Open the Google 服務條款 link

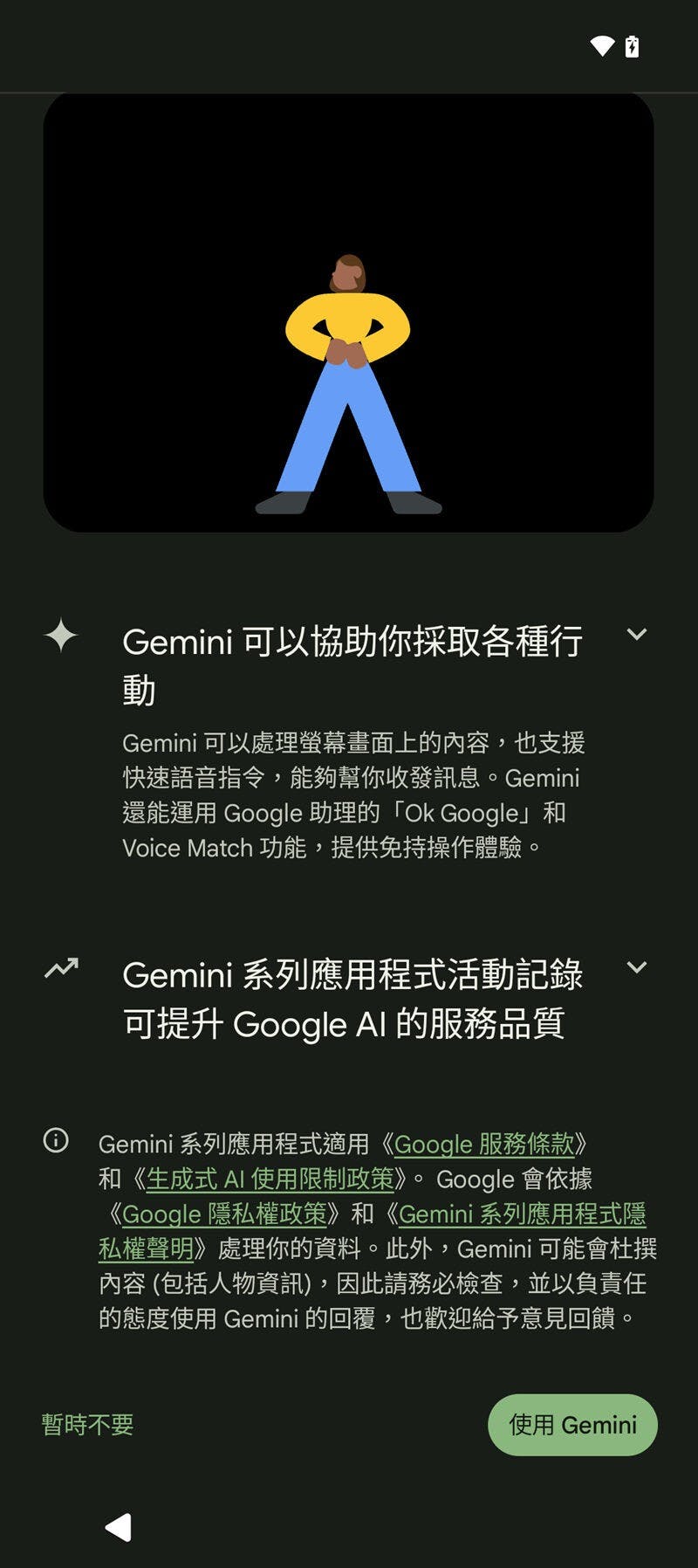[484, 1144]
